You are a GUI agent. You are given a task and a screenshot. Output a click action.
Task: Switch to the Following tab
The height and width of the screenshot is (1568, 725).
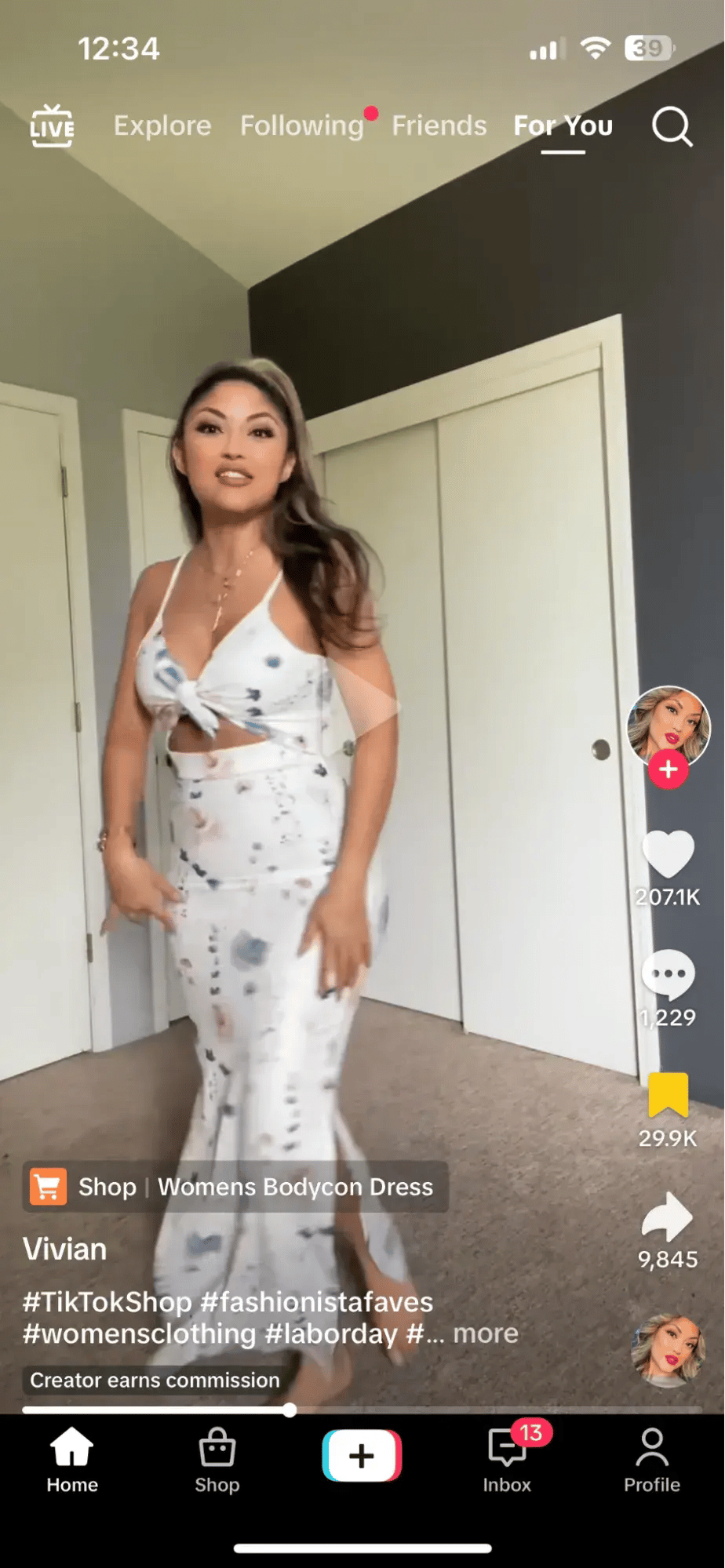[x=302, y=126]
